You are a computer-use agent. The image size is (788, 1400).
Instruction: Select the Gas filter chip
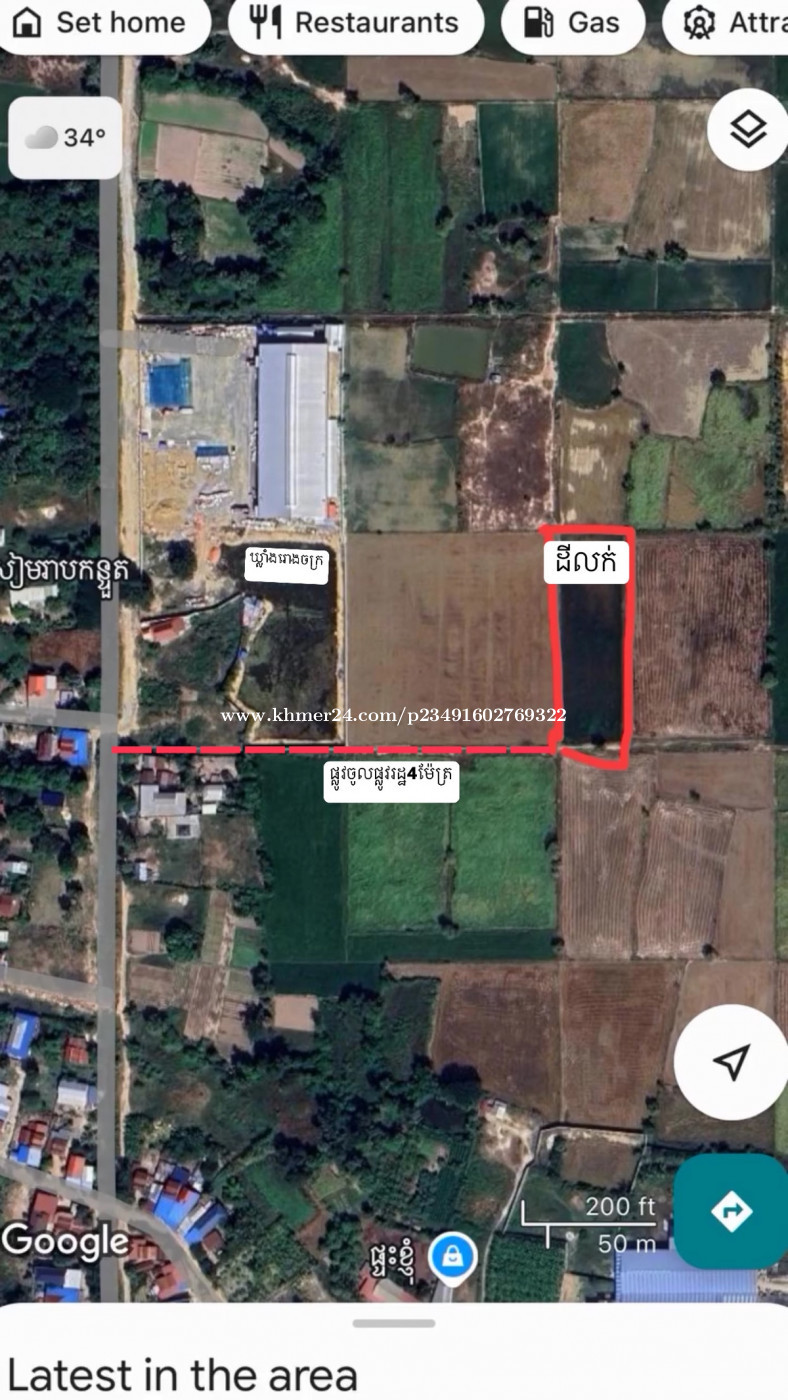click(x=573, y=23)
